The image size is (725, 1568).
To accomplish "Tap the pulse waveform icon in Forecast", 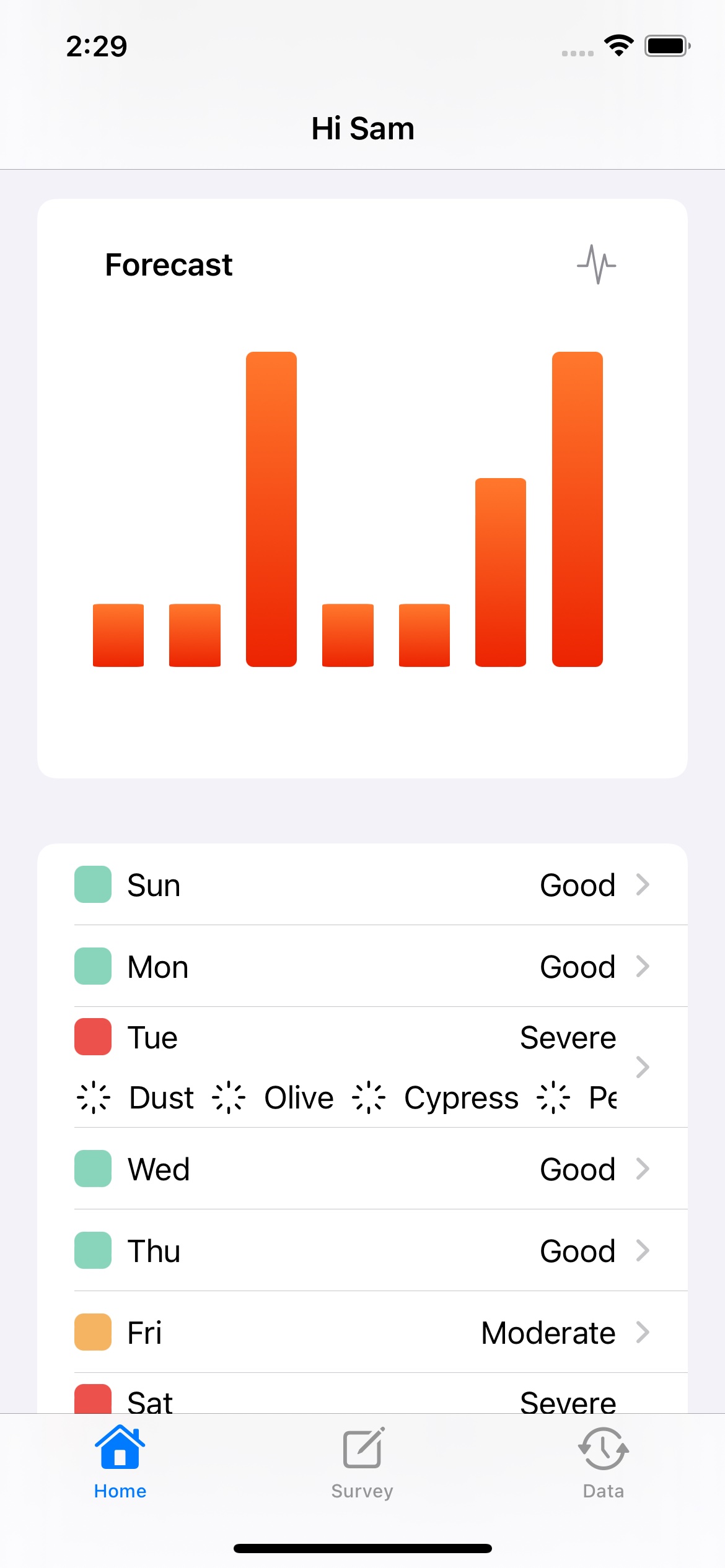I will [596, 264].
